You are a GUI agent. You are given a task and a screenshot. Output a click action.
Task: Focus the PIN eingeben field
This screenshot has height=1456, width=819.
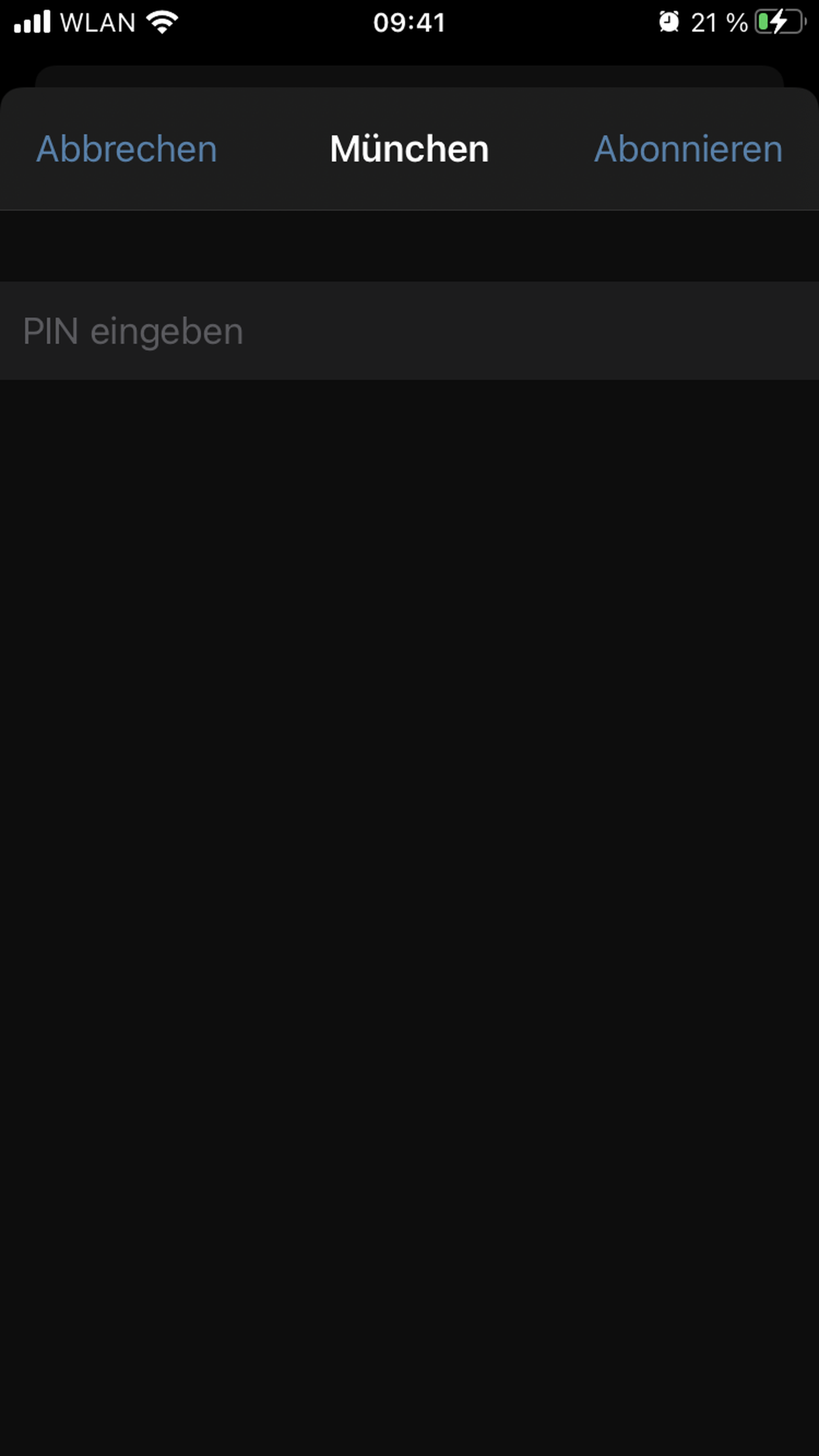click(409, 331)
